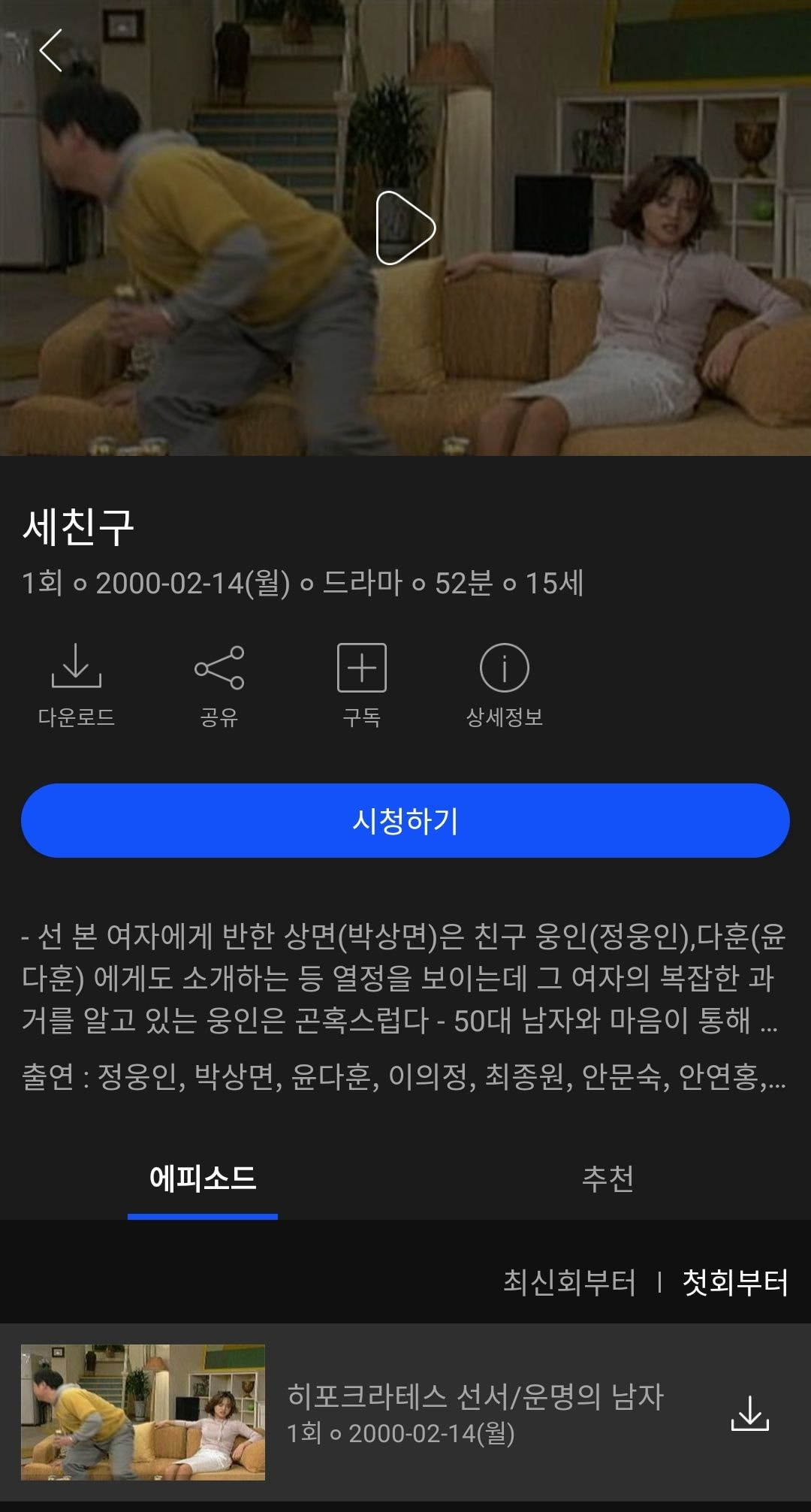The width and height of the screenshot is (811, 1512).
Task: Subscribe to the show with 구독
Action: 361,684
